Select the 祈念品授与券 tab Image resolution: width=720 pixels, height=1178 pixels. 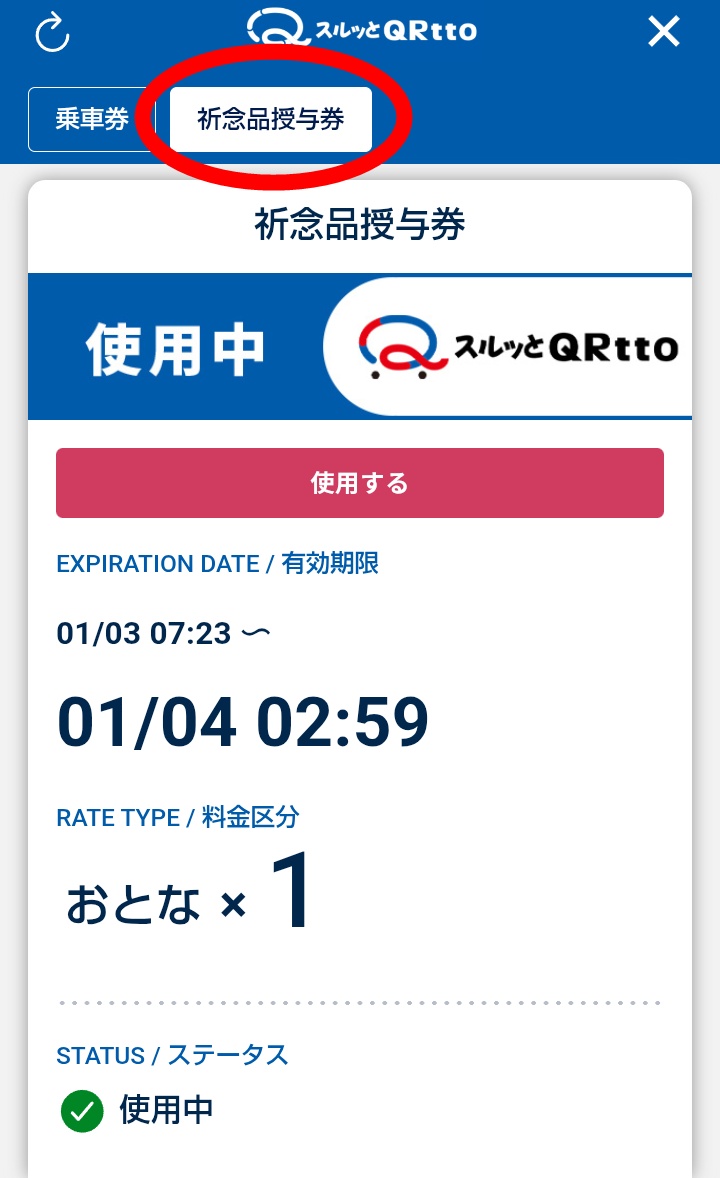(x=270, y=119)
